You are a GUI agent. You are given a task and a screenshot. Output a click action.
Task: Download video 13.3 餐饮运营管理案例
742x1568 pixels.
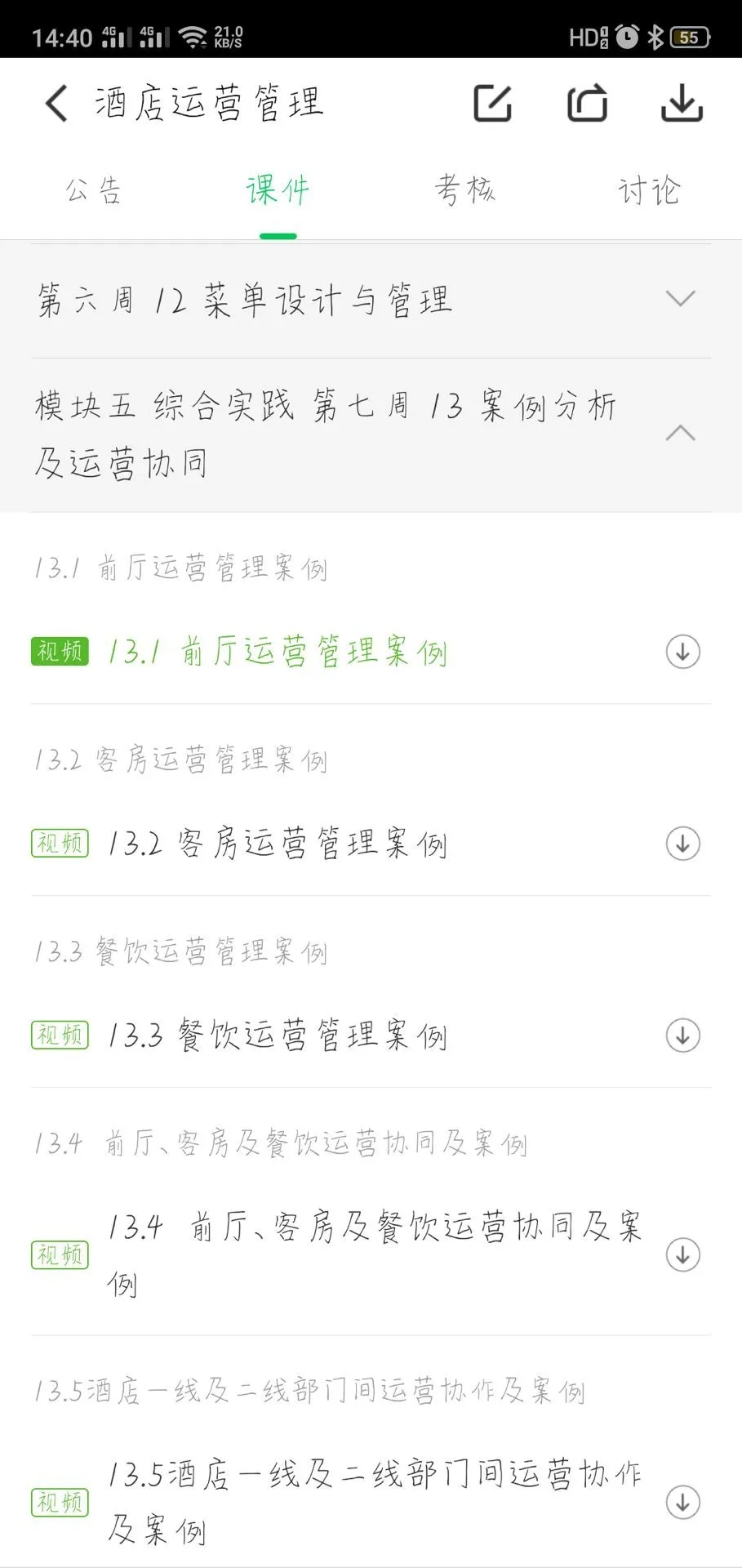[682, 1036]
